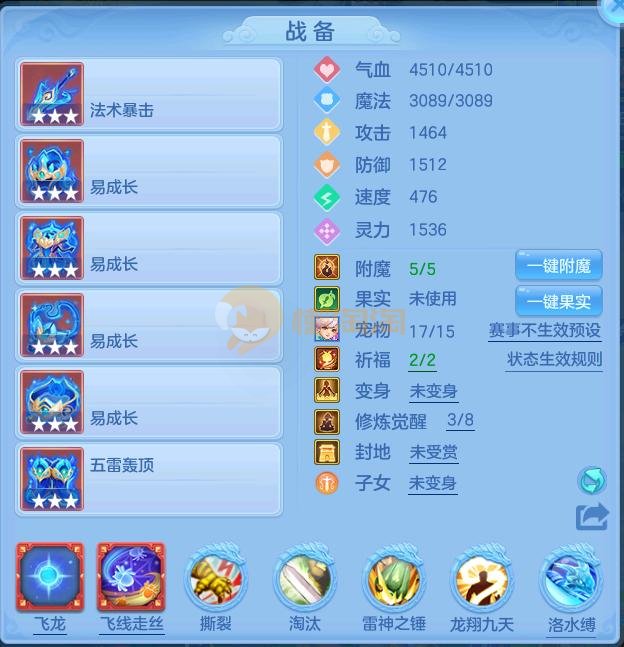This screenshot has height=647, width=624.
Task: Open the 修炼觉醒 3/8 value
Action: point(460,421)
